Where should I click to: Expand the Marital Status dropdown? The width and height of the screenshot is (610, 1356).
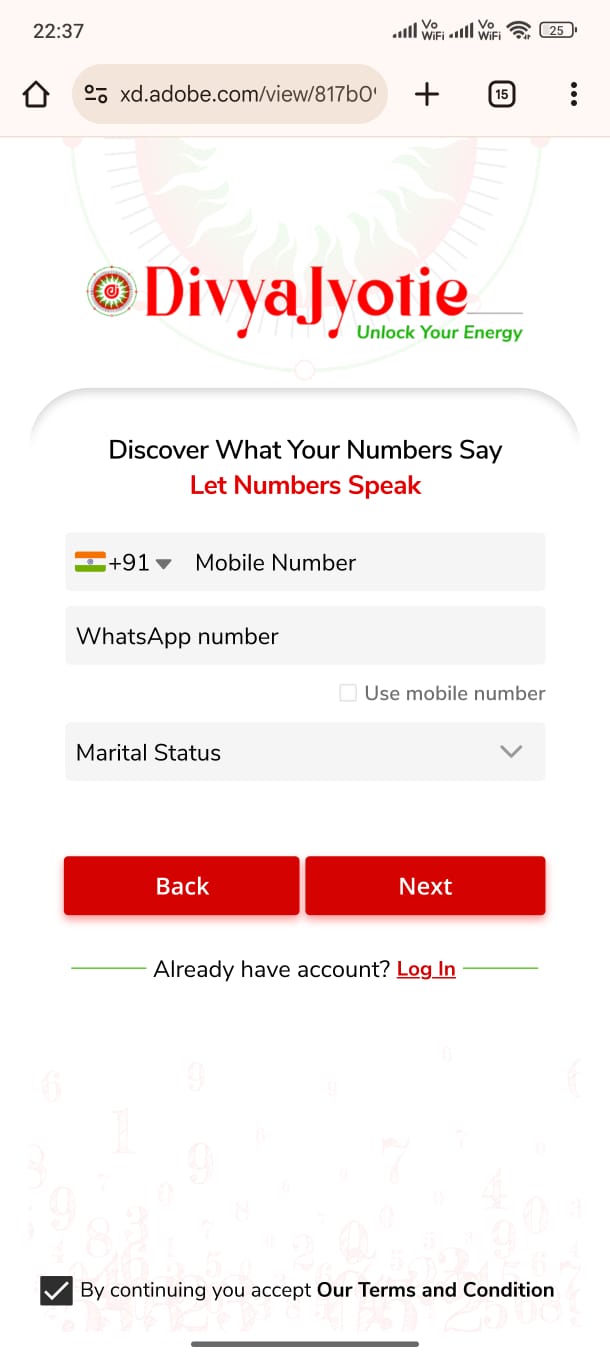[305, 752]
